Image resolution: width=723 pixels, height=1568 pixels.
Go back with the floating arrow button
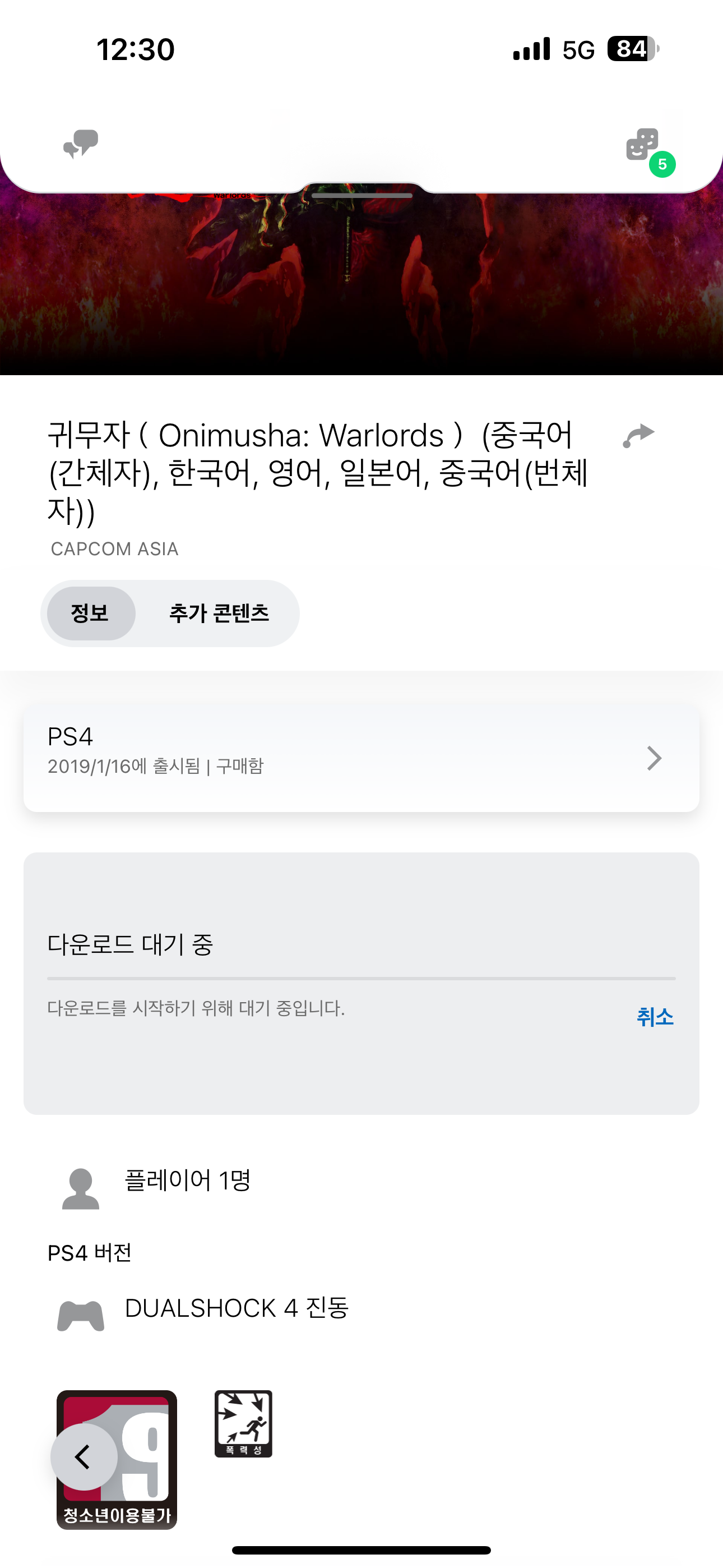pos(84,1456)
